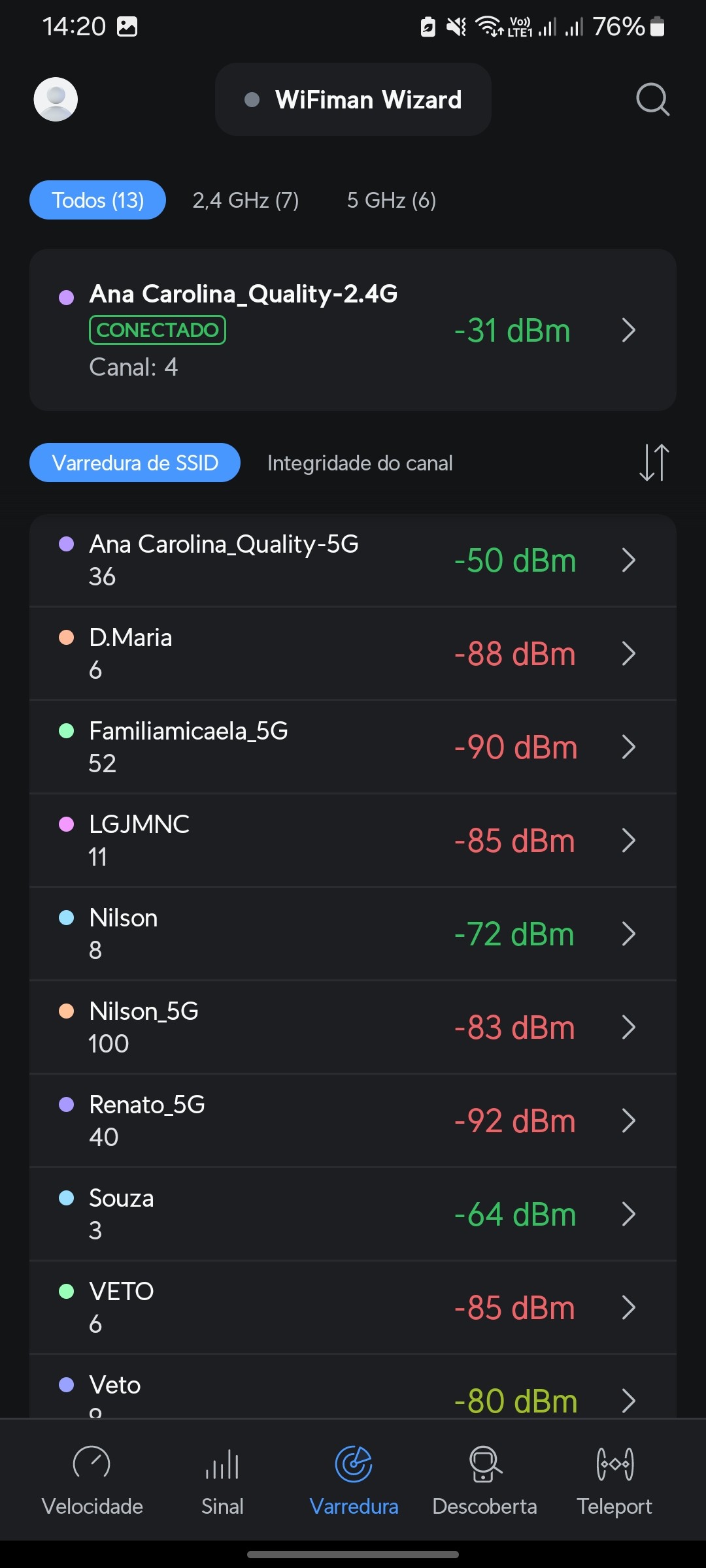Select the Todos (13) filter

(97, 200)
